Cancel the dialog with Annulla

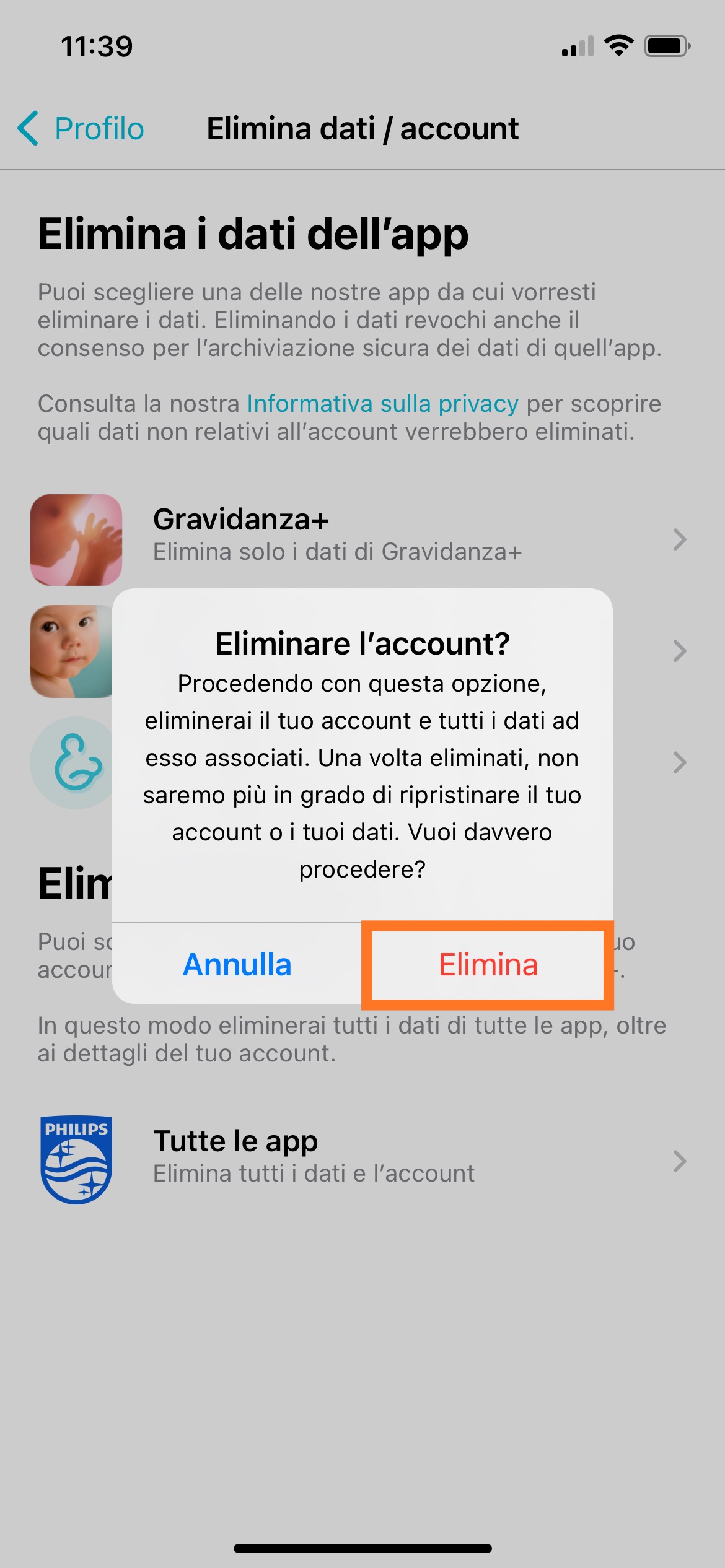click(237, 964)
